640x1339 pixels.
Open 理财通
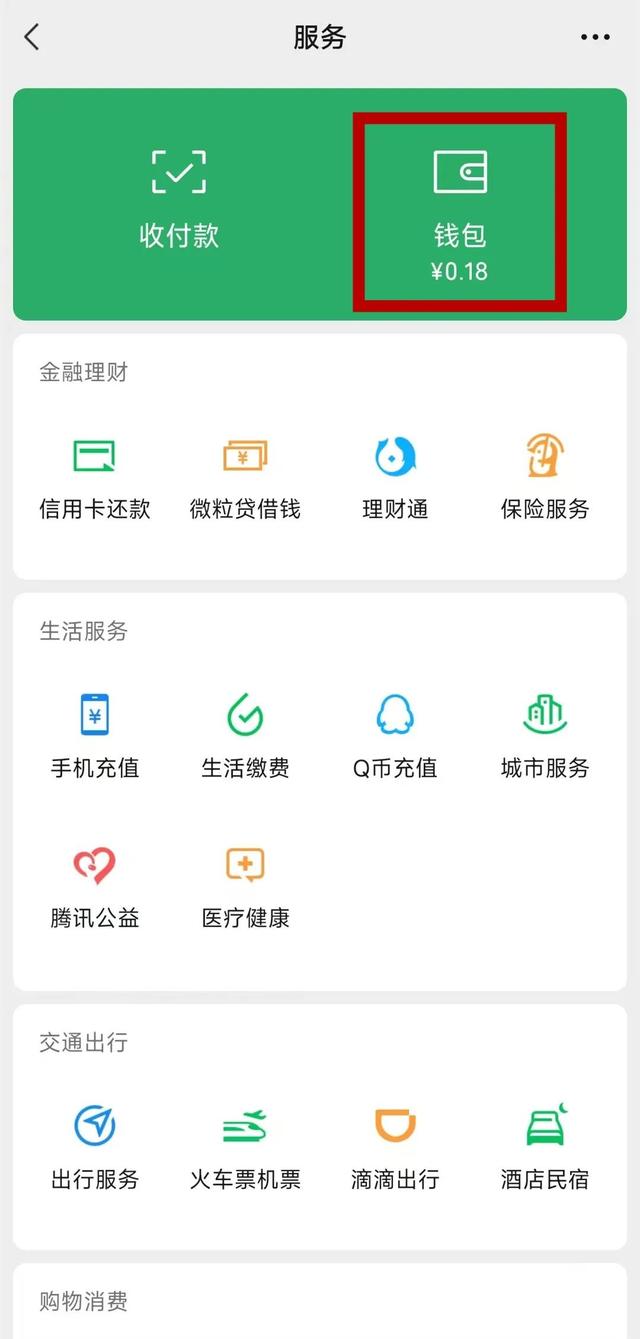click(x=395, y=478)
